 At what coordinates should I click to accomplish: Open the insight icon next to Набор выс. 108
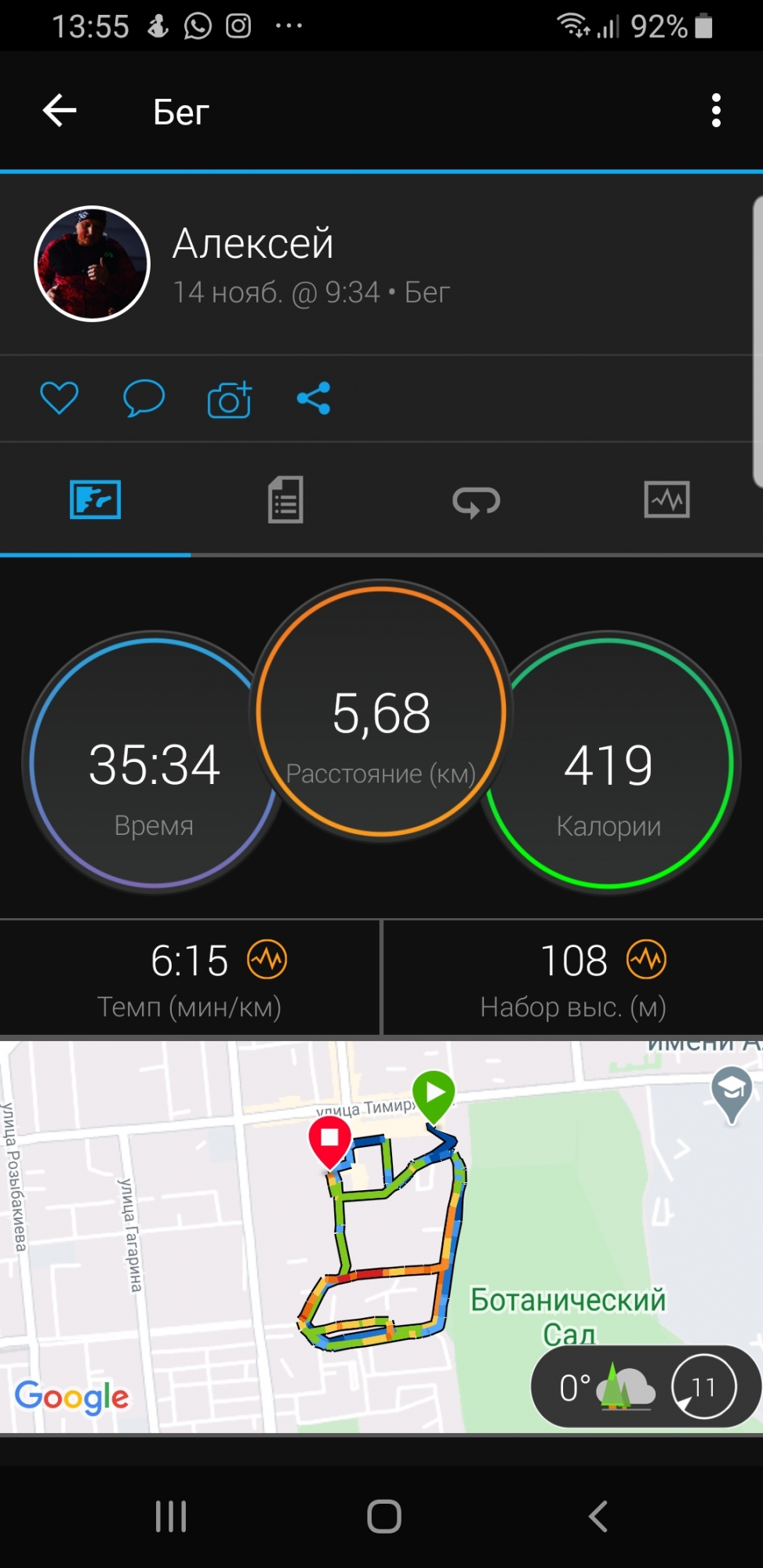[x=647, y=960]
